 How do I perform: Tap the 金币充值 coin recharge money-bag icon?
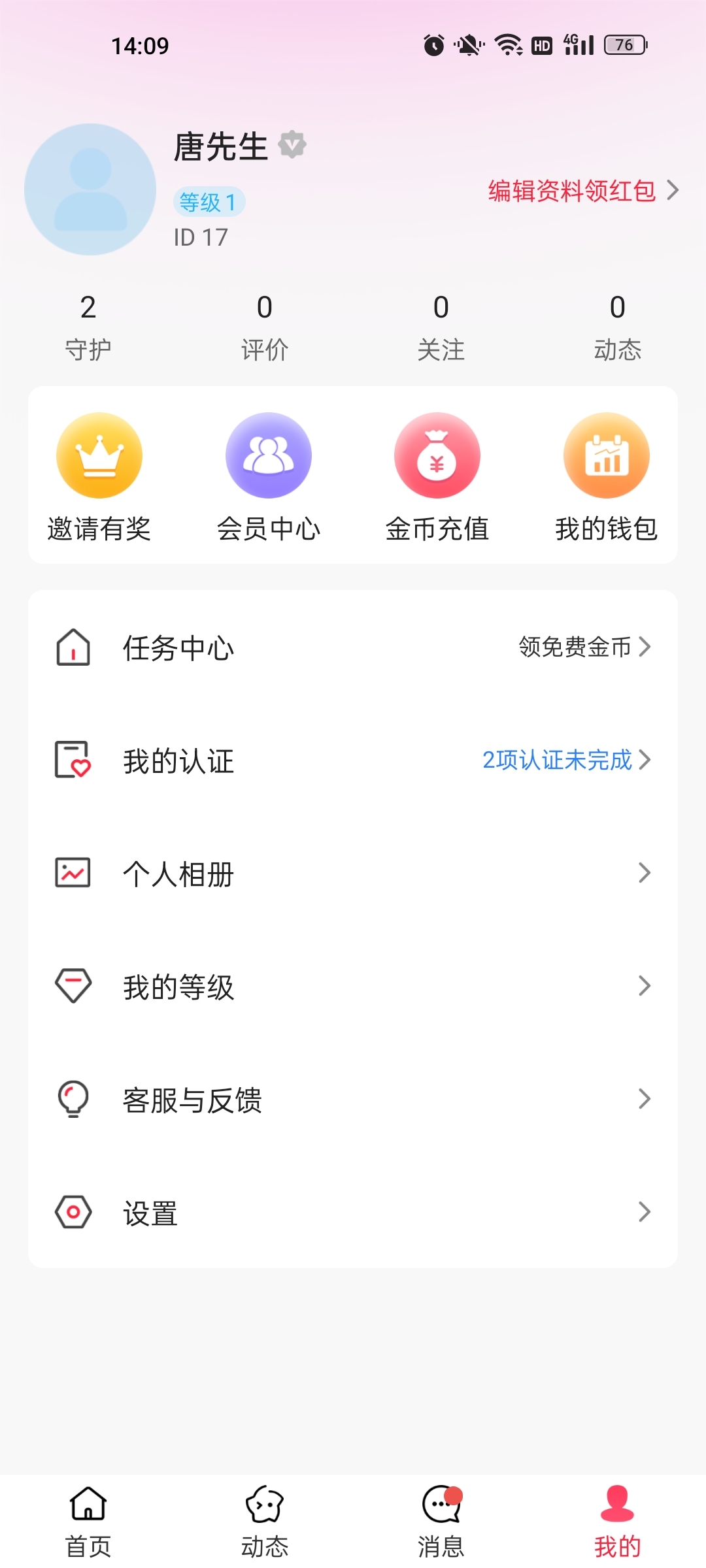[437, 455]
